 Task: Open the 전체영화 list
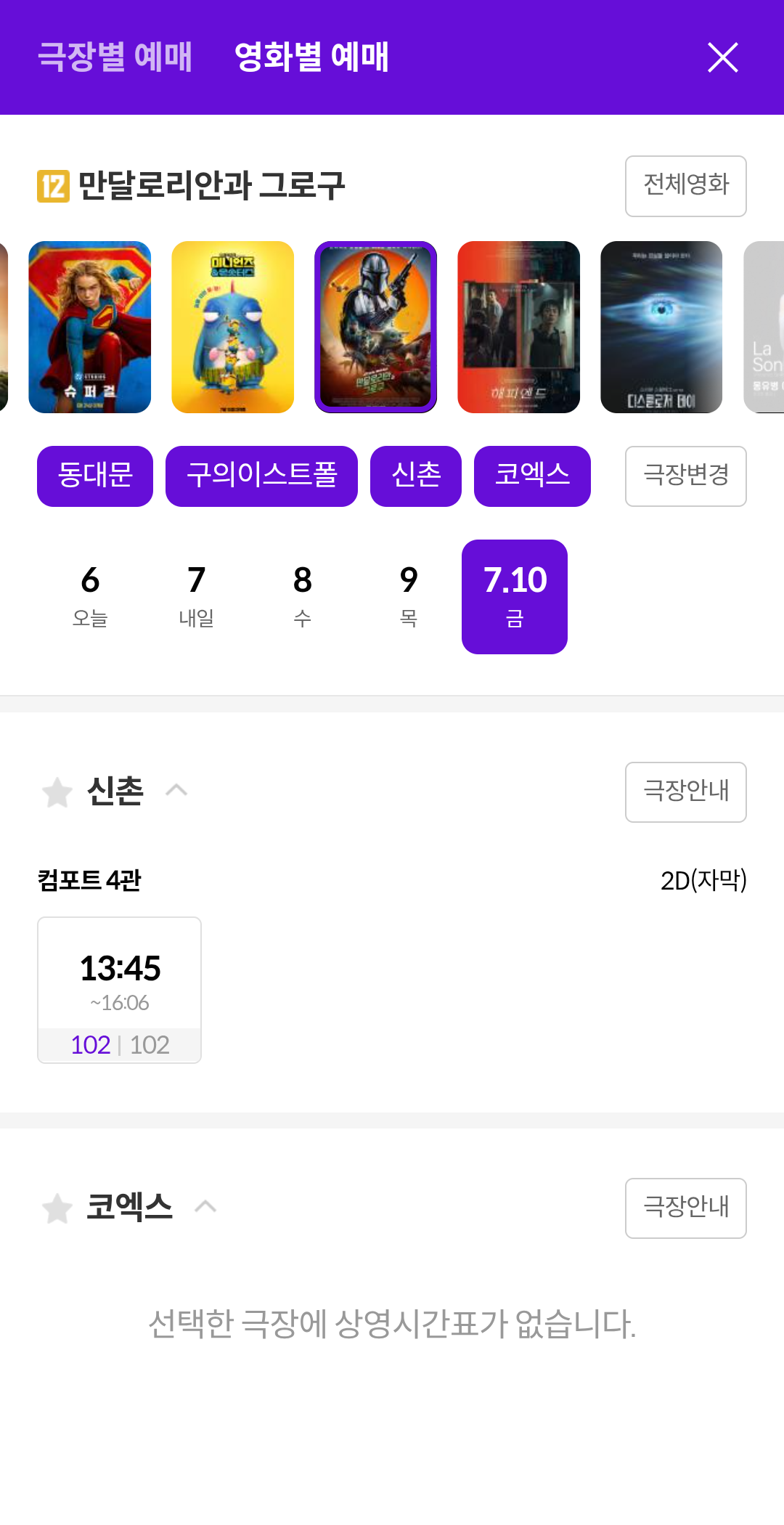685,186
